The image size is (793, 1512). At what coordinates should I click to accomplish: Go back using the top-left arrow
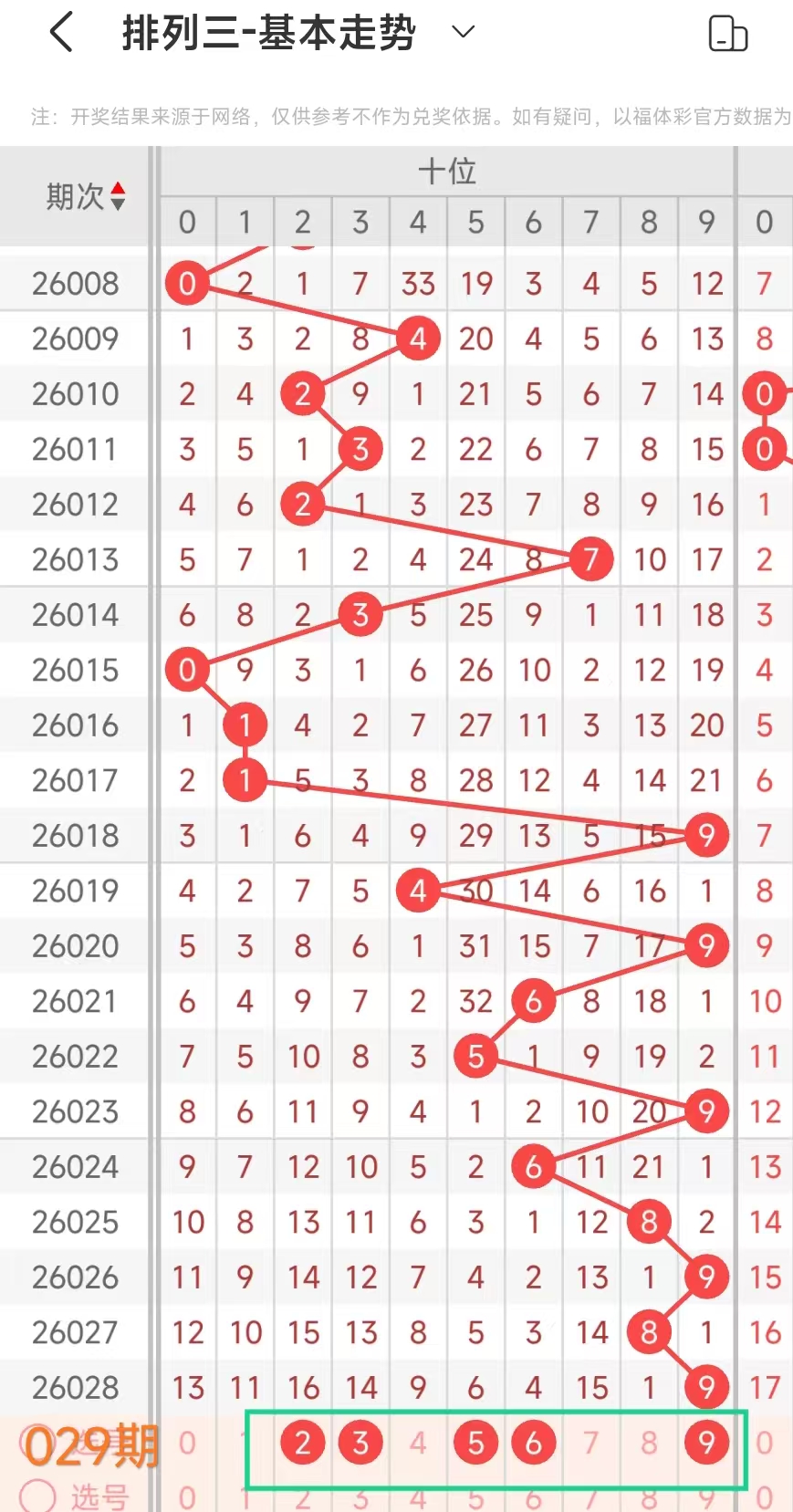[61, 33]
